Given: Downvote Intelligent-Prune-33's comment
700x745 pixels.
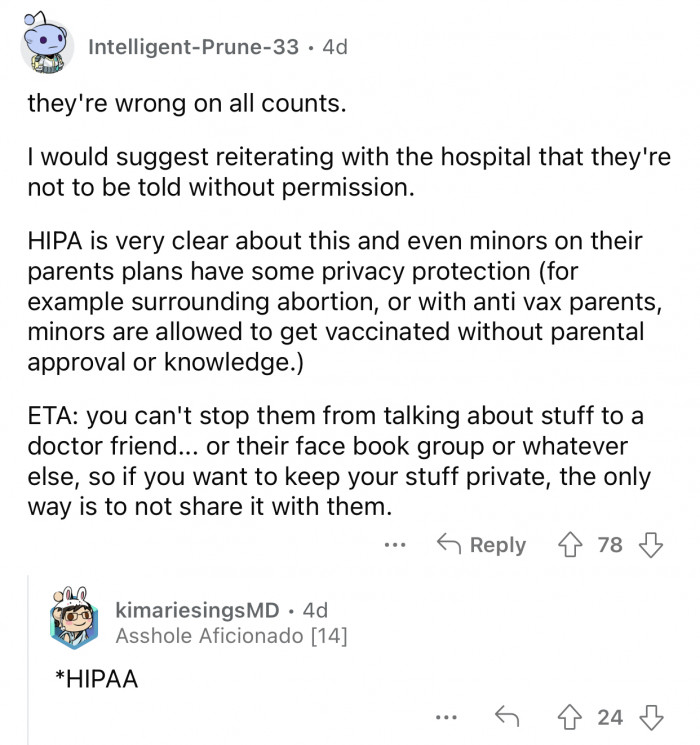Looking at the screenshot, I should 651,545.
